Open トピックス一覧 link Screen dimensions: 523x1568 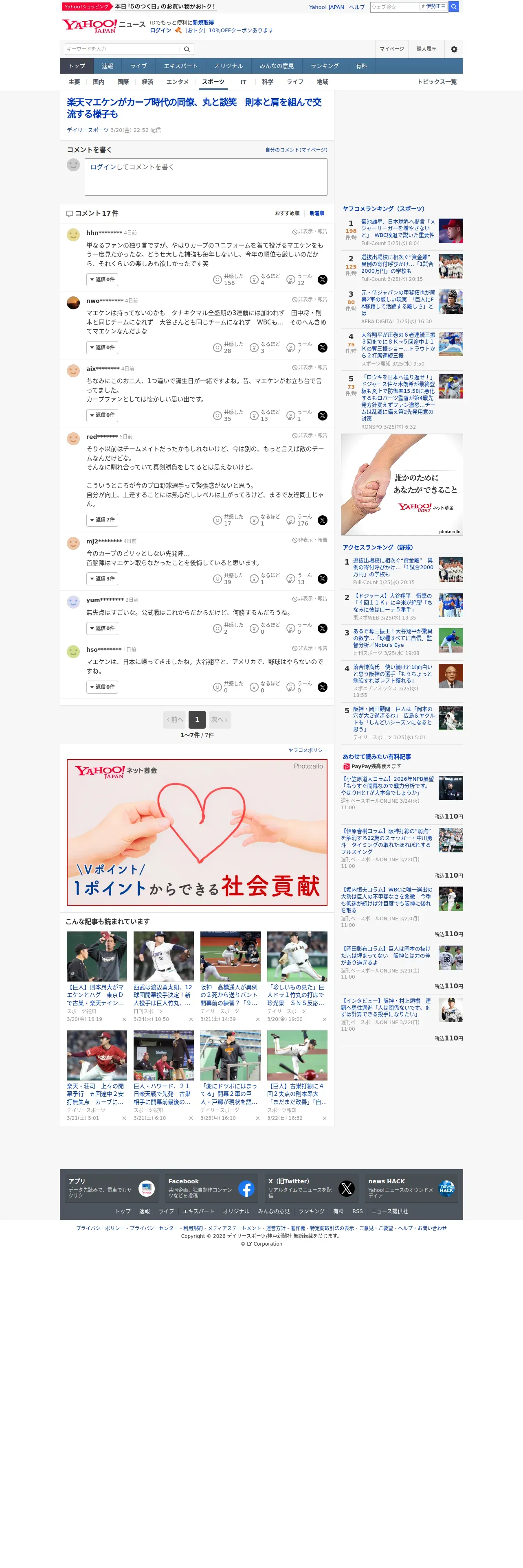pyautogui.click(x=437, y=82)
